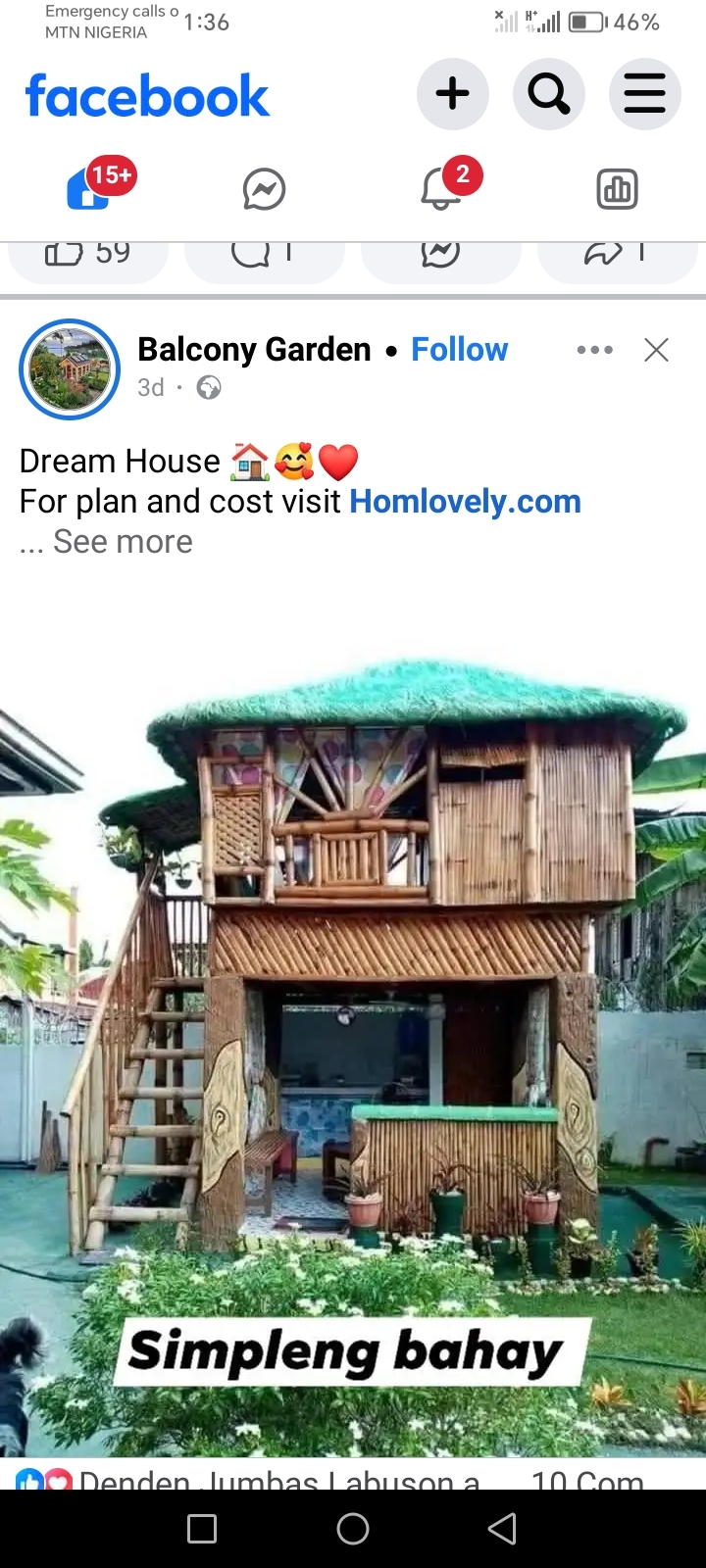
Task: Visit the Homlovely.com link
Action: click(465, 501)
